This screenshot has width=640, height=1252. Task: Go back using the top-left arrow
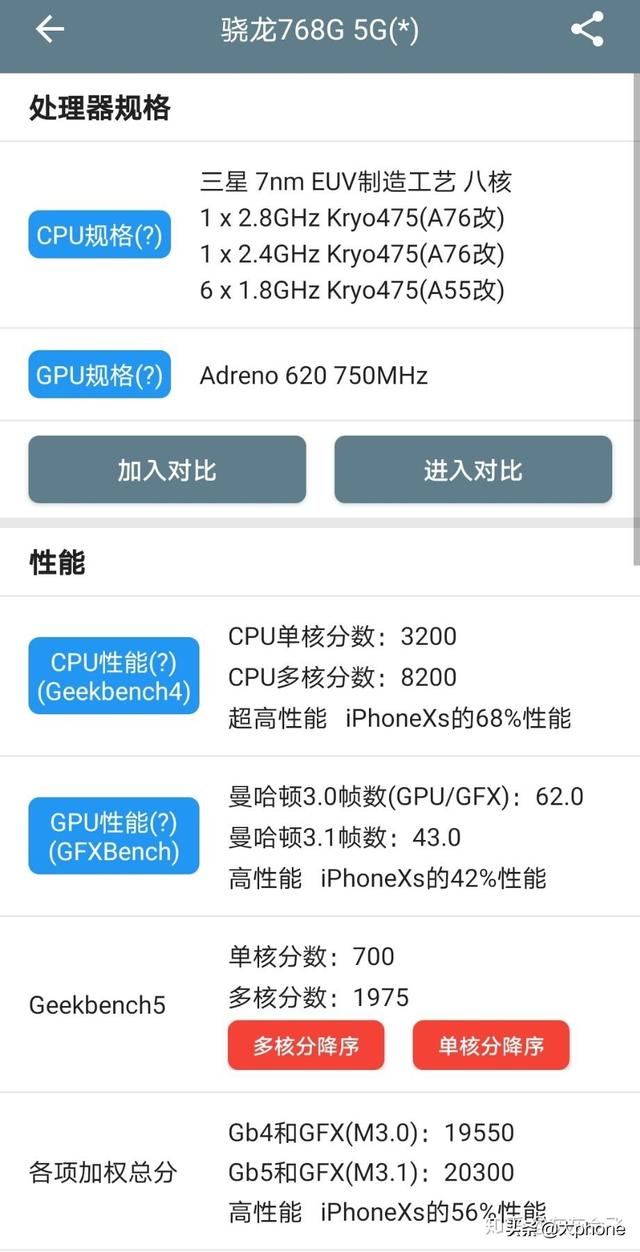coord(49,30)
